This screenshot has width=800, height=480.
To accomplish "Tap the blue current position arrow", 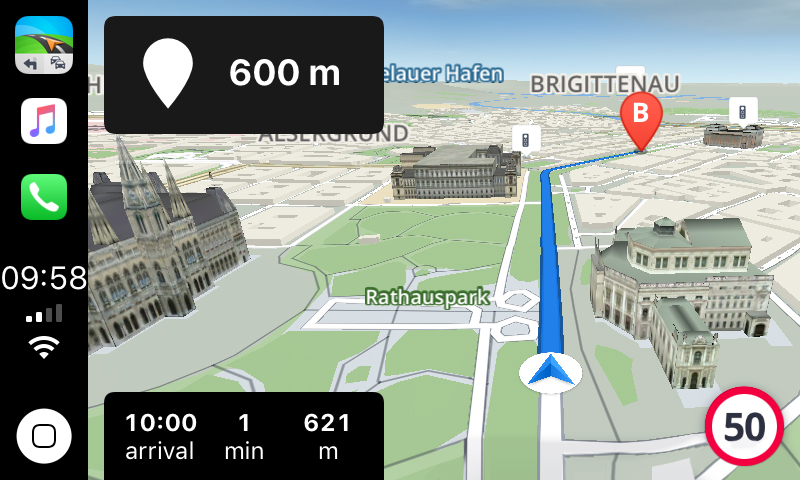I will click(x=549, y=372).
